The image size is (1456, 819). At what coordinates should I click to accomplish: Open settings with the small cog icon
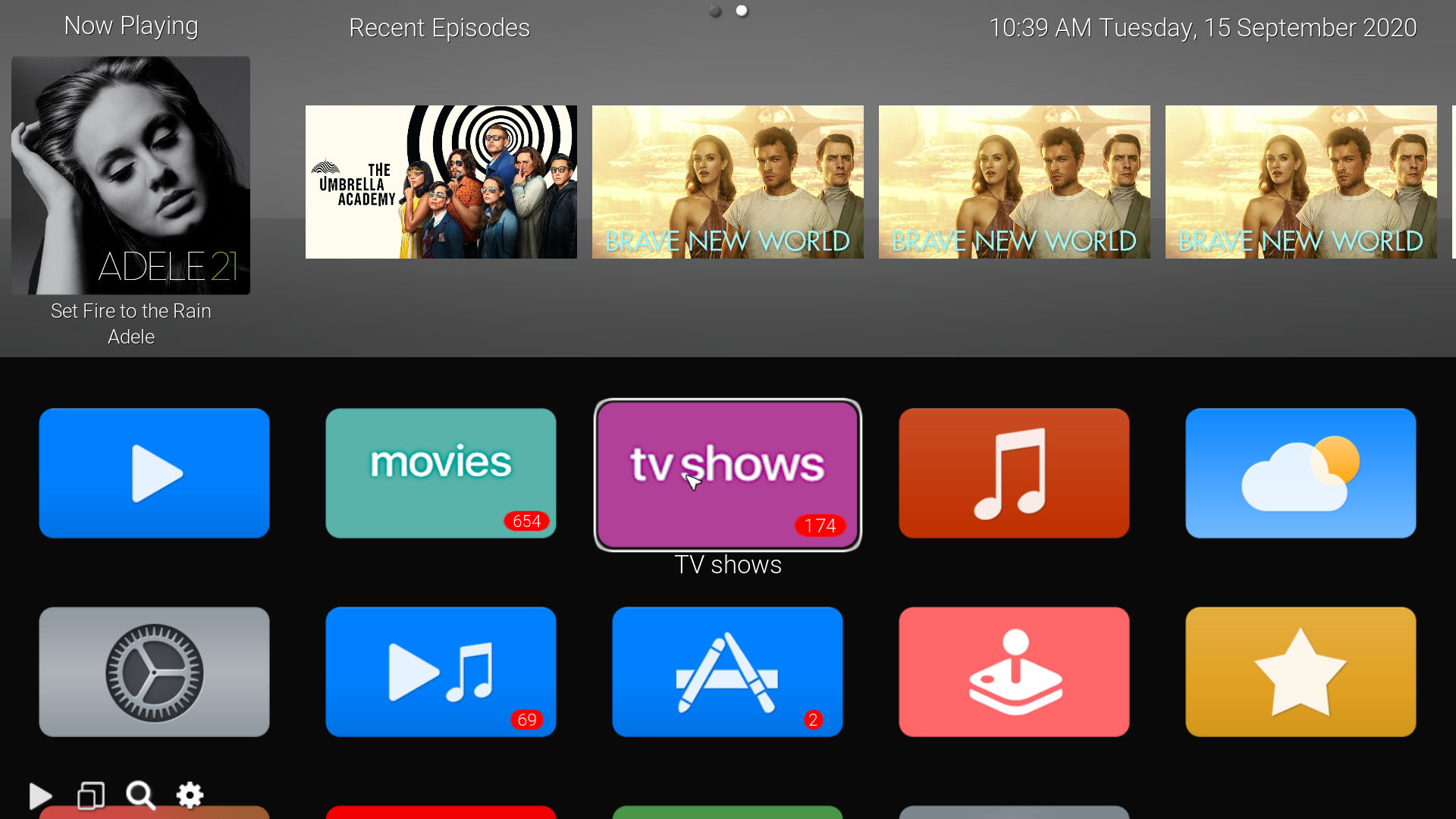coord(190,795)
